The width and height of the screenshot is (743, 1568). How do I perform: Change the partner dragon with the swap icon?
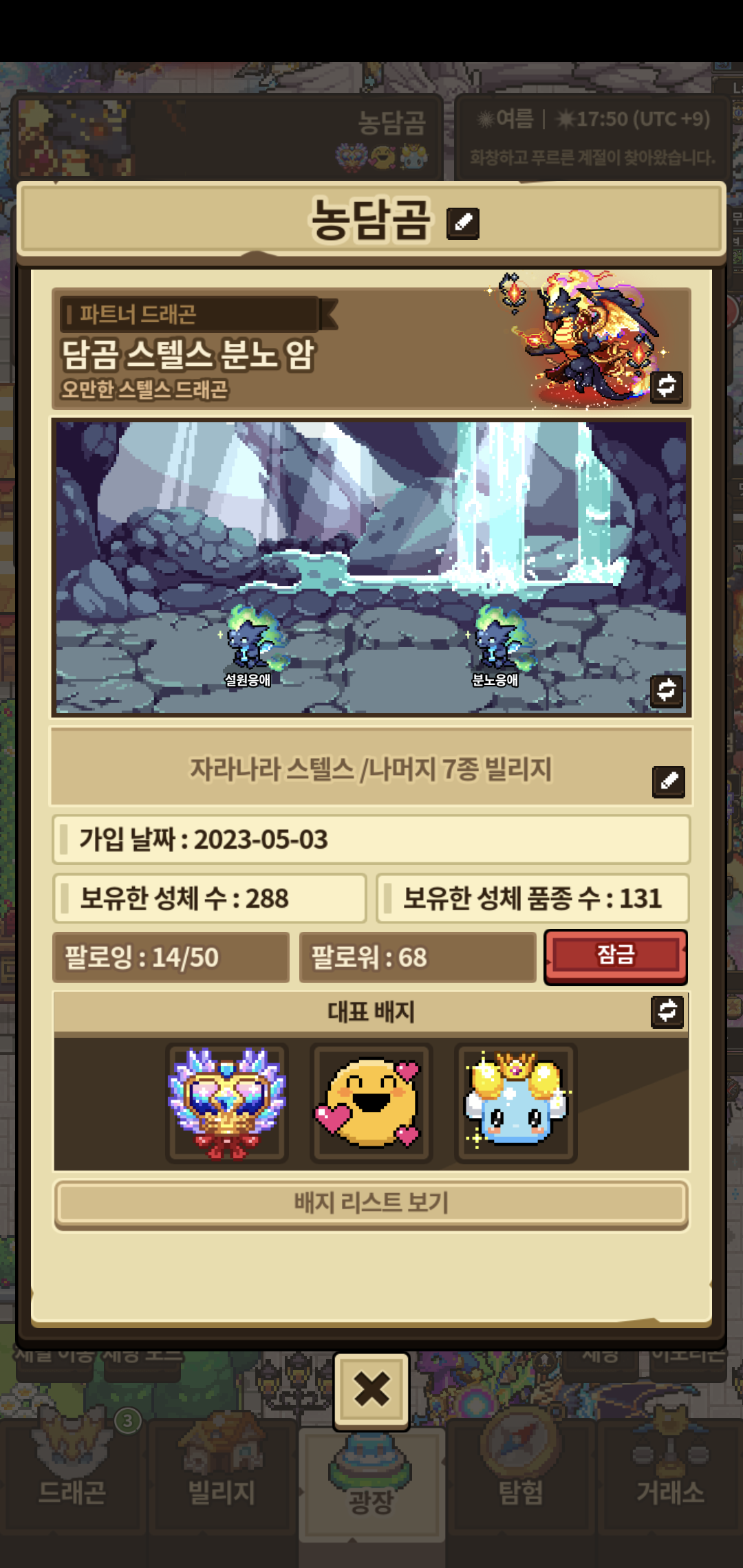point(667,386)
